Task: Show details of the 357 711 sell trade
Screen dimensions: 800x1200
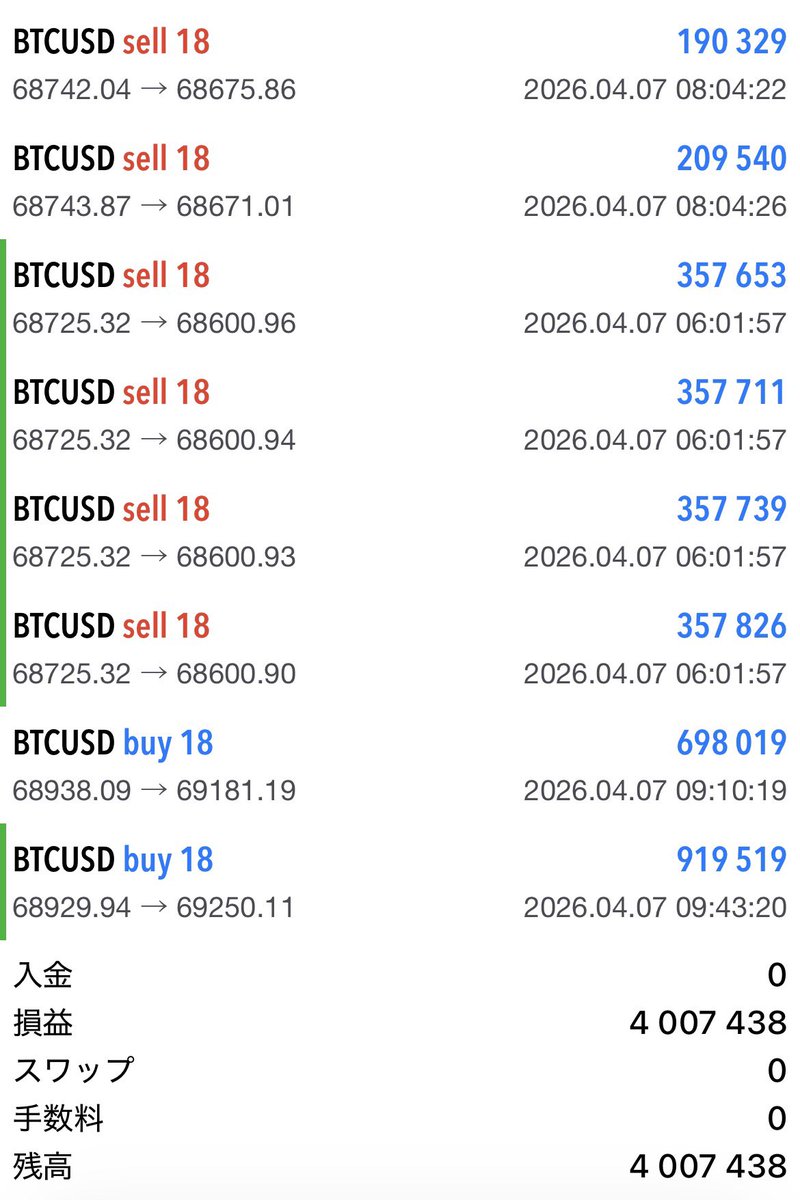Action: (x=400, y=416)
